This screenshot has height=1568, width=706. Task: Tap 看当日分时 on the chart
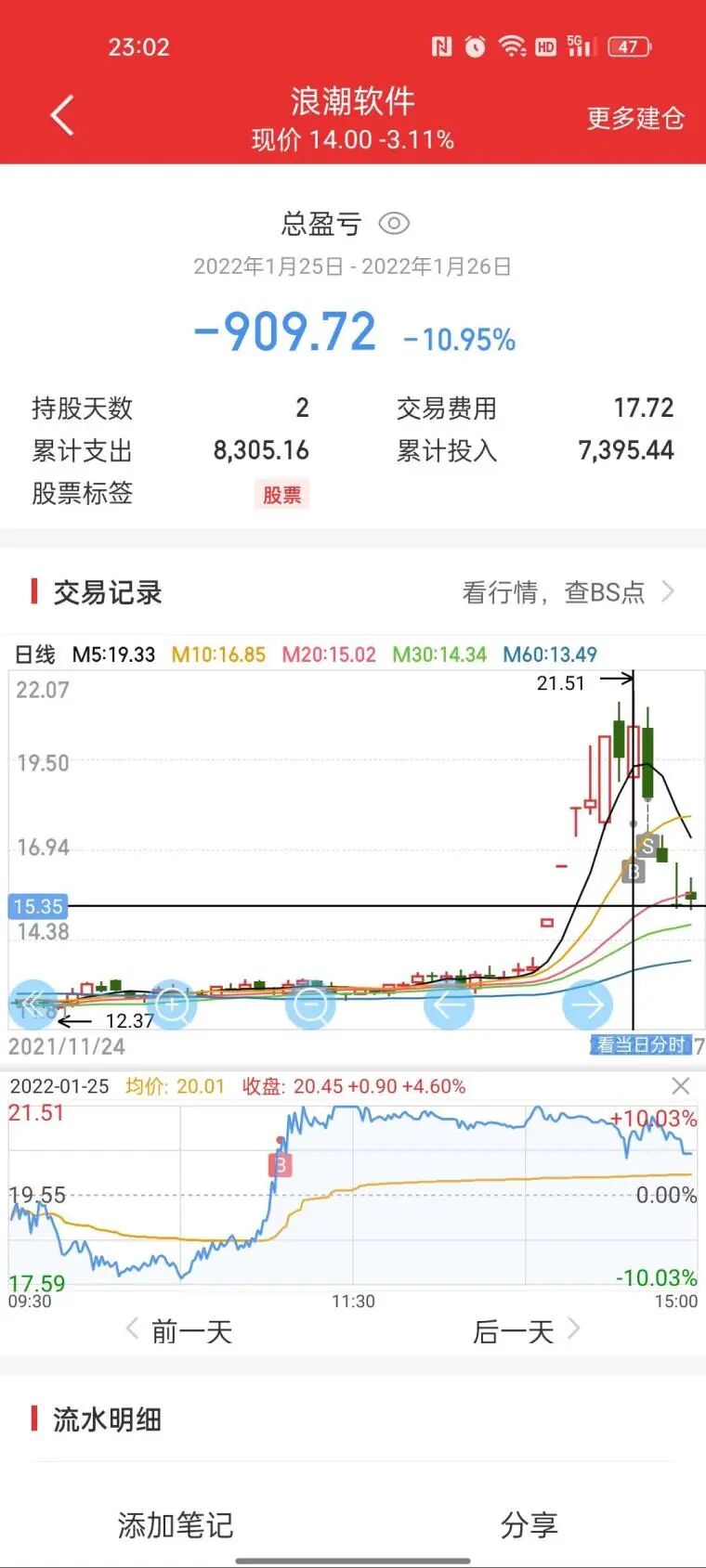[641, 1045]
